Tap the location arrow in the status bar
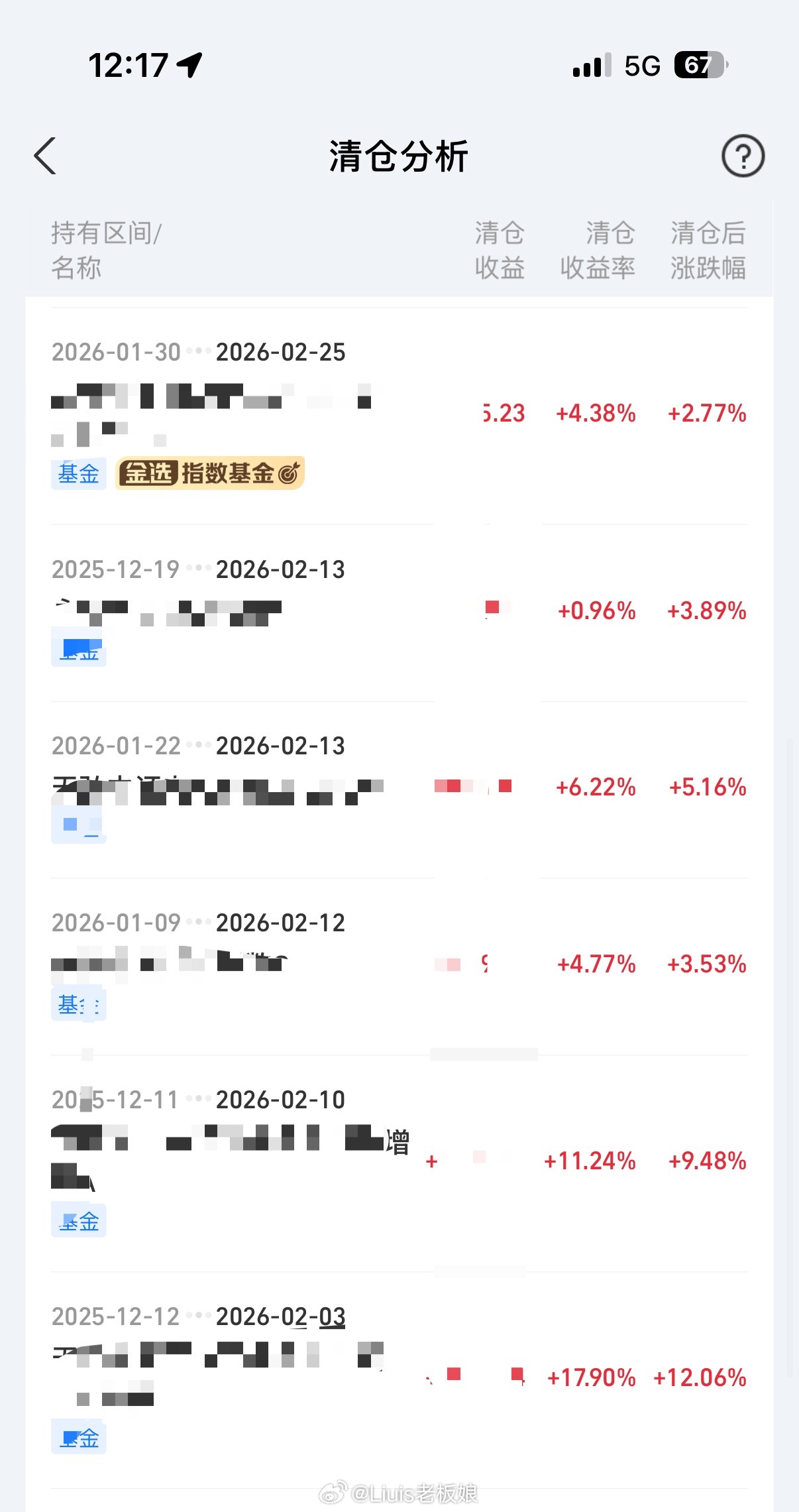Viewport: 799px width, 1512px height. click(x=189, y=63)
